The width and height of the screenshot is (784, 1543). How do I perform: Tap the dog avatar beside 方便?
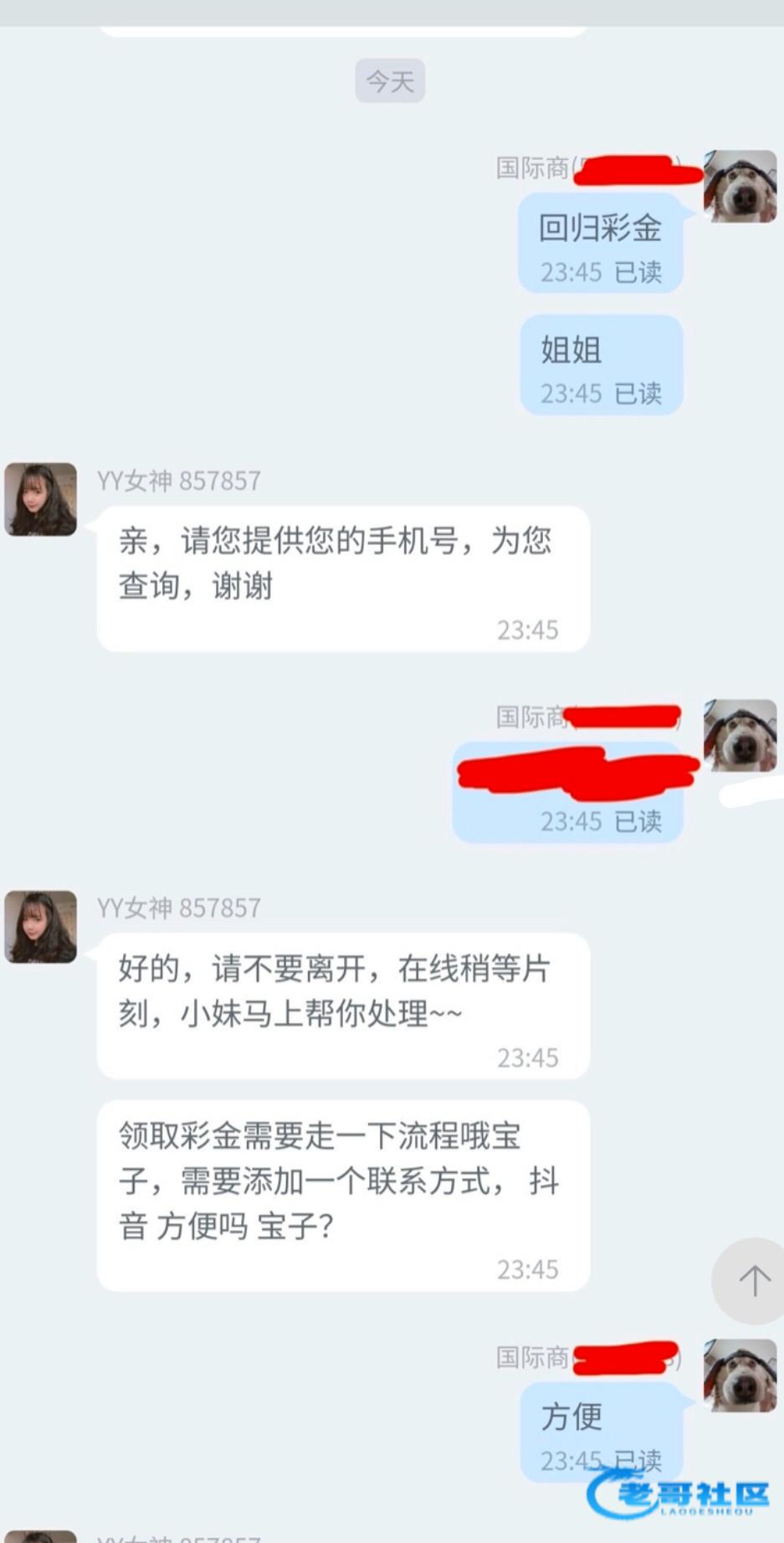coord(740,1376)
